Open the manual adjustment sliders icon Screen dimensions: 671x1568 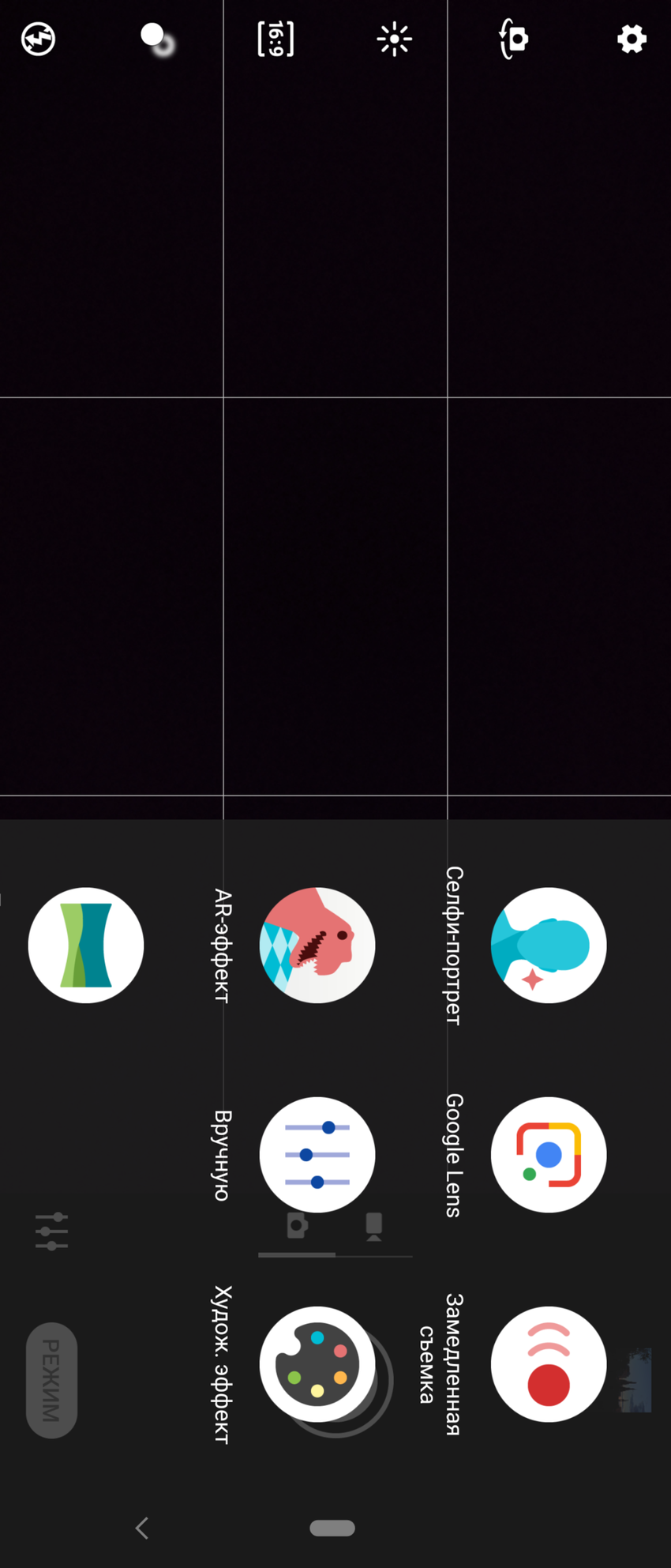pos(51,1231)
